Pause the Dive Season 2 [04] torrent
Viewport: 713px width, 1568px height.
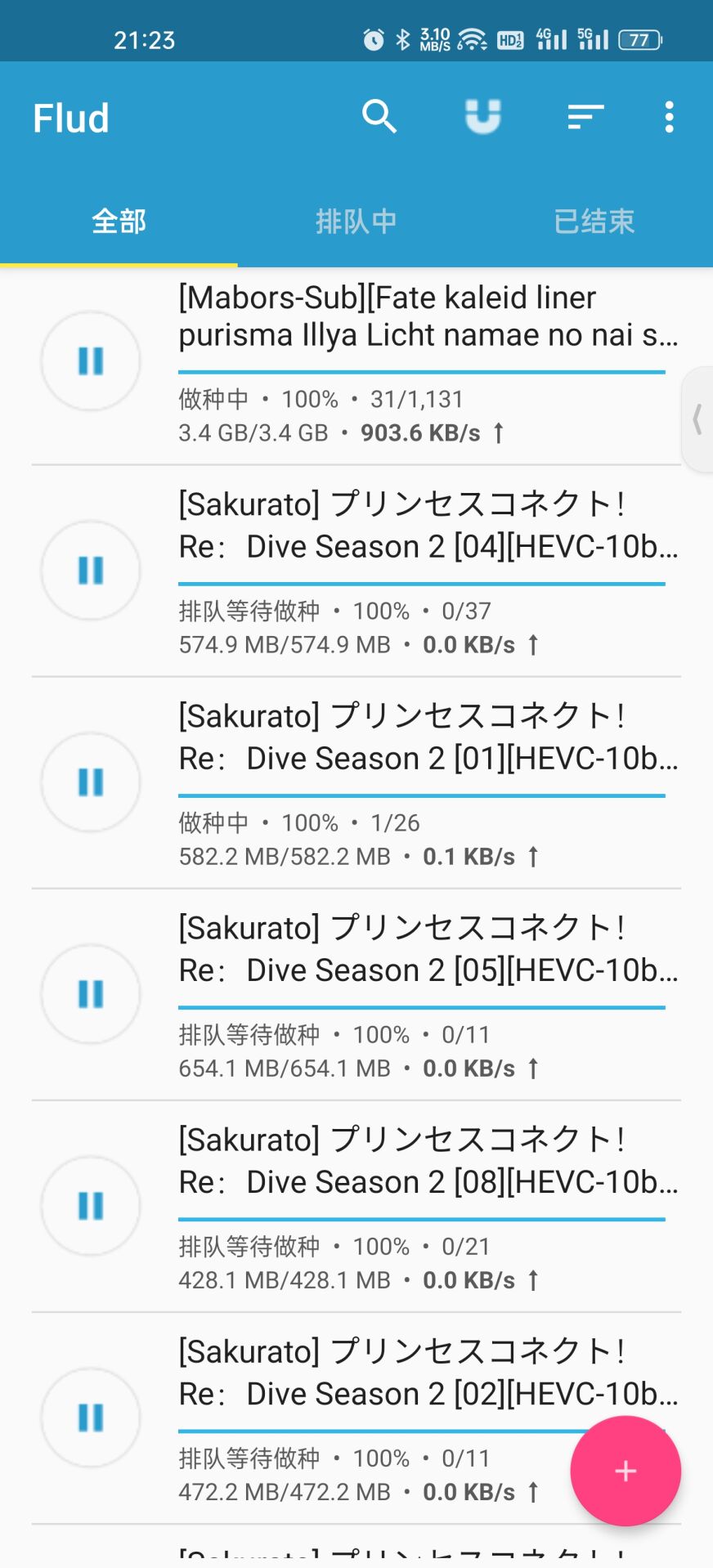coord(91,570)
